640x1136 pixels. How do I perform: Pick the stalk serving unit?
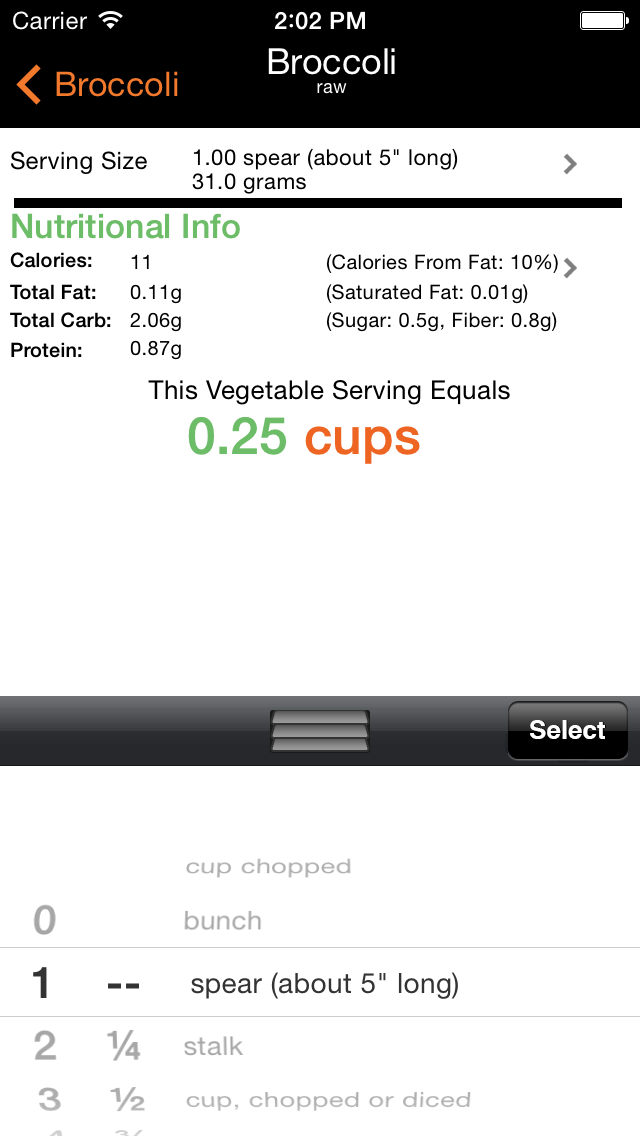pyautogui.click(x=213, y=1047)
